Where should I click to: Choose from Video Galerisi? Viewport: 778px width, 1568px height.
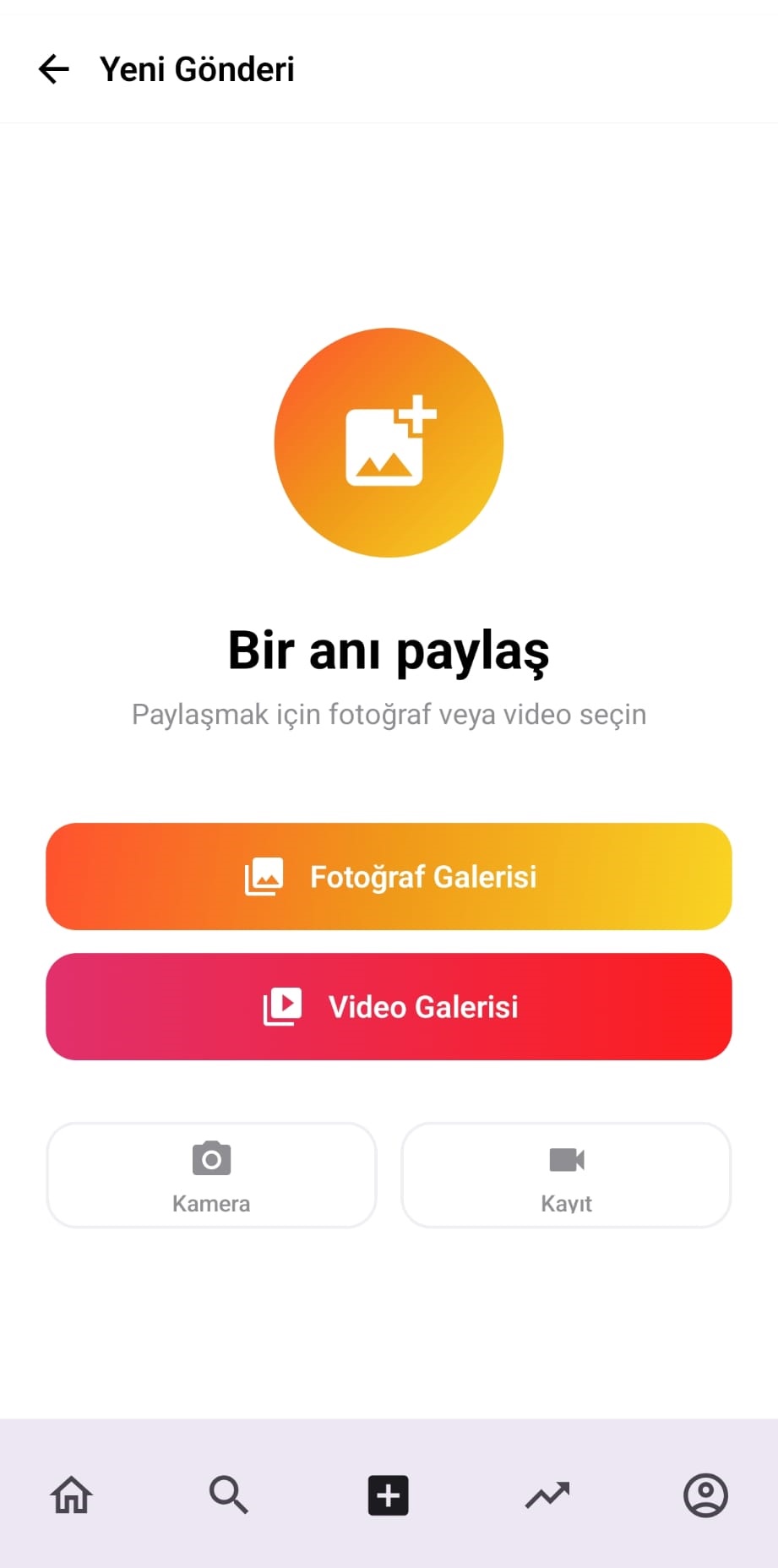tap(389, 1007)
